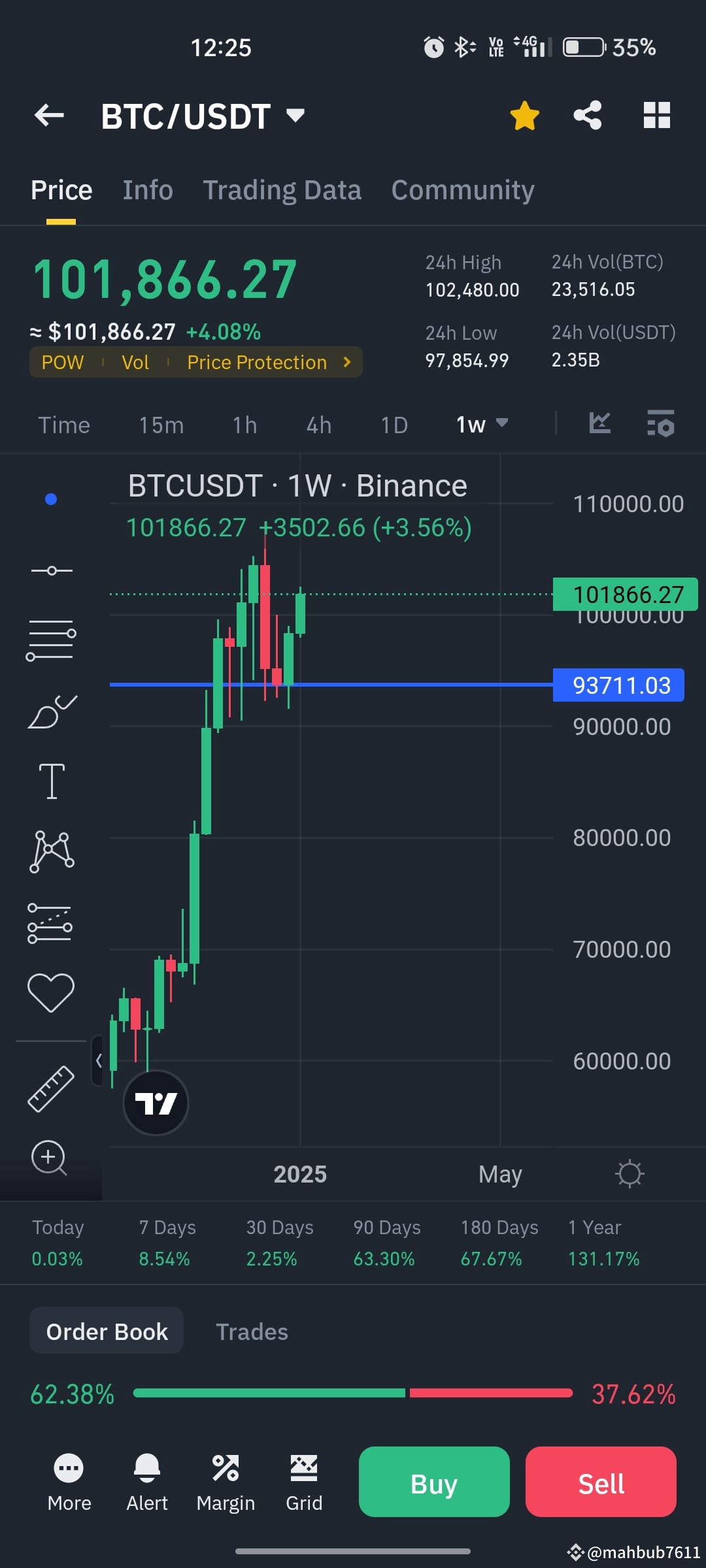Expand the 1w timeframe dropdown
Image resolution: width=706 pixels, height=1568 pixels.
501,424
